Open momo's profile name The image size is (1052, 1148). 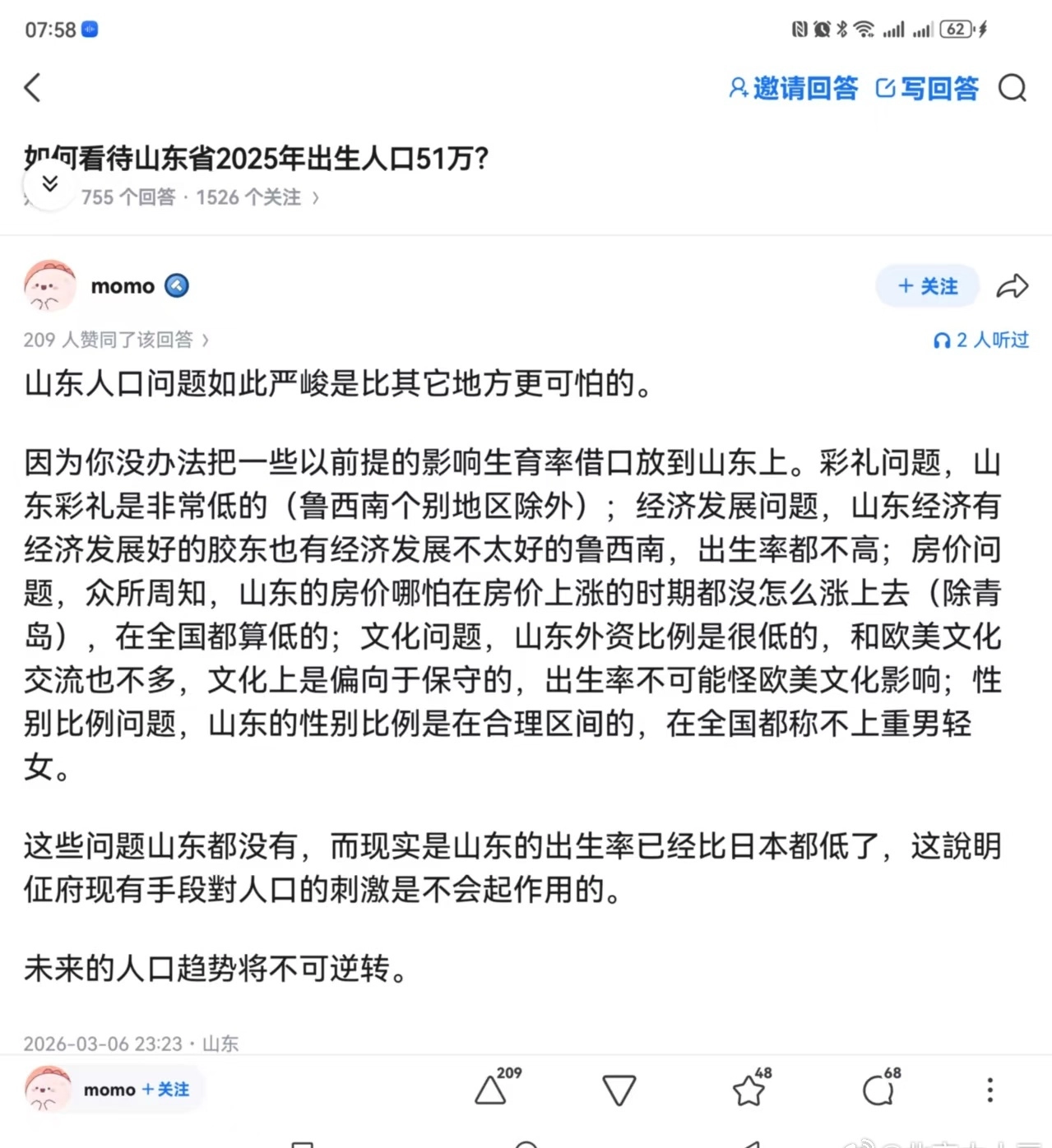122,286
